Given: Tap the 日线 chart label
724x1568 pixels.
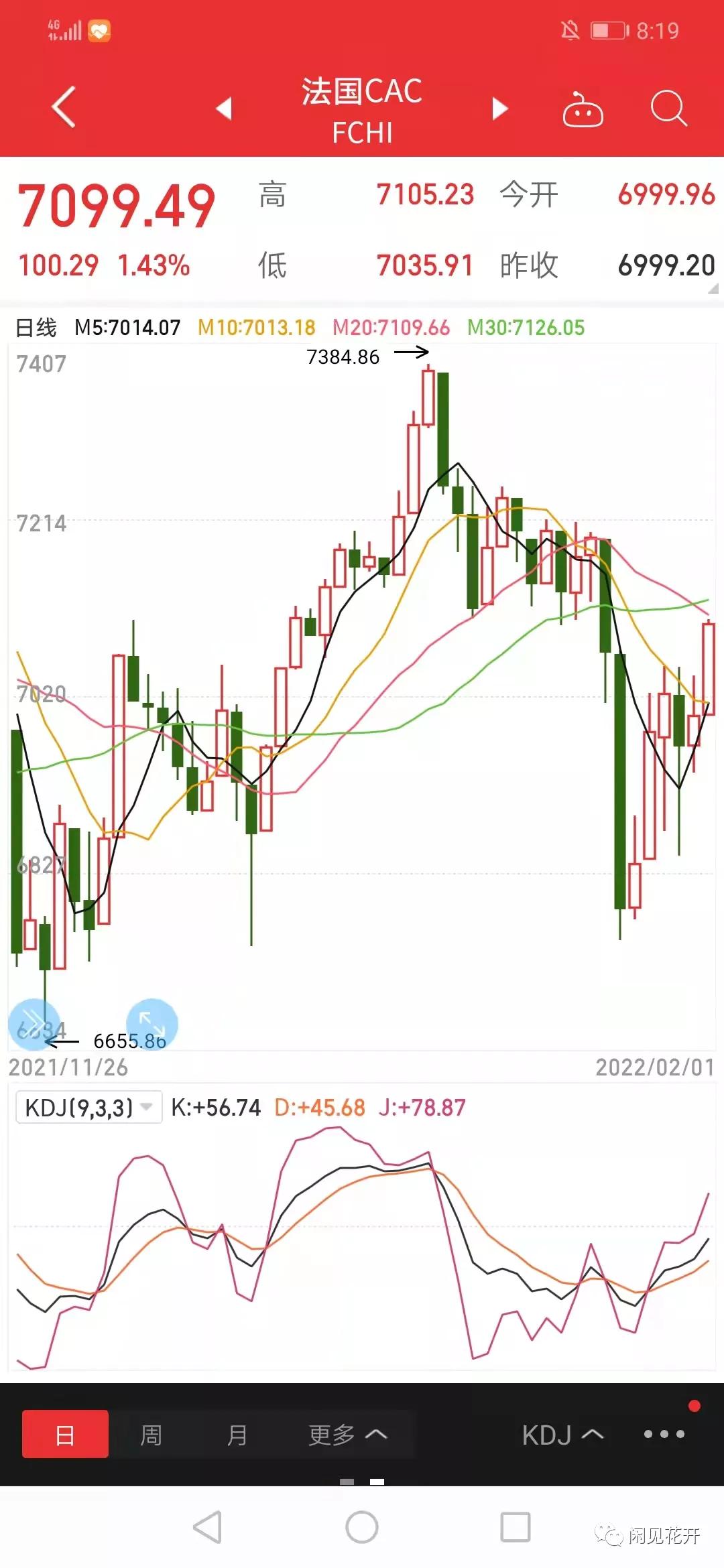Looking at the screenshot, I should click(37, 328).
